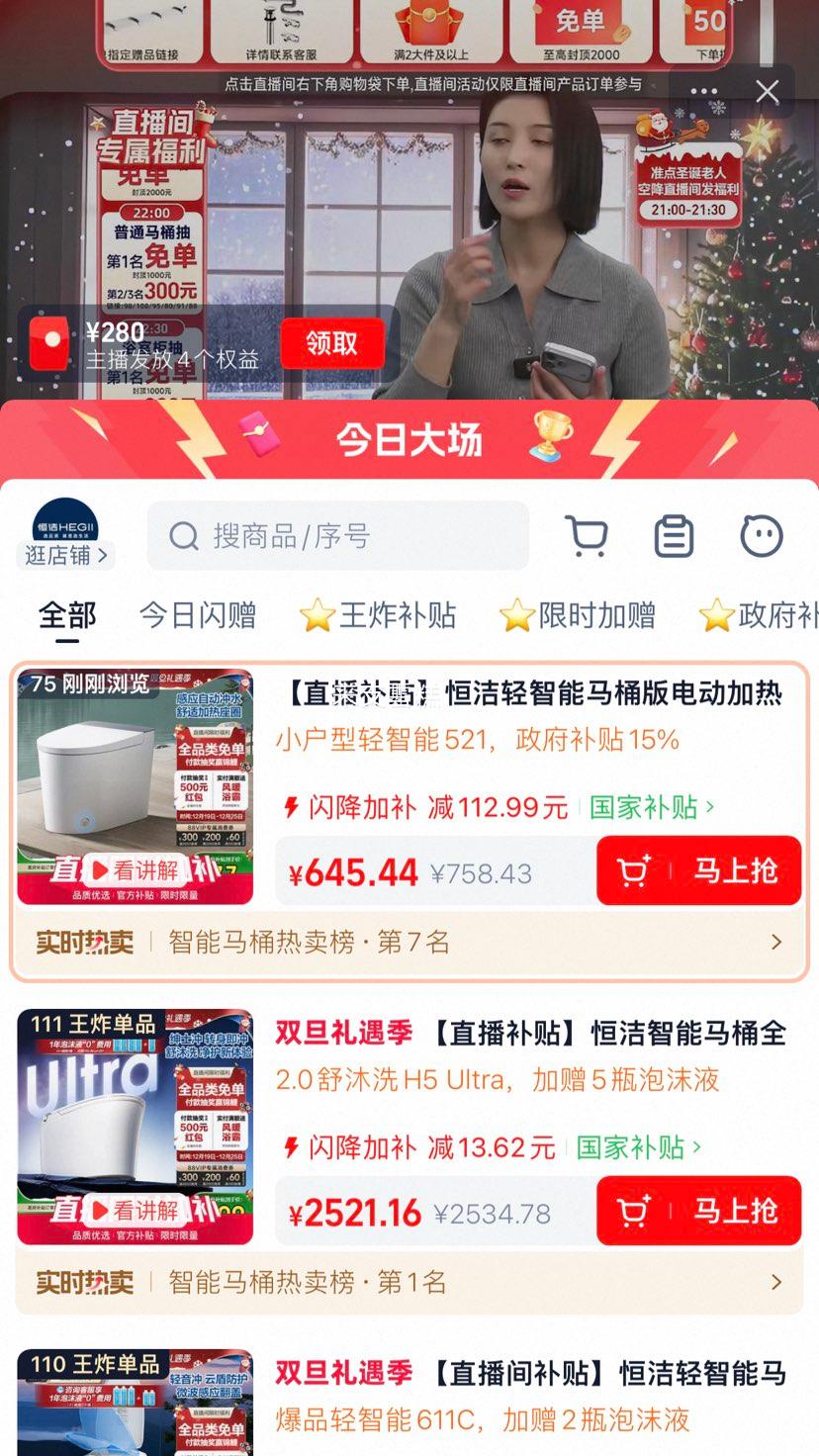Switch to the 今日闪赠 tab

pyautogui.click(x=199, y=615)
